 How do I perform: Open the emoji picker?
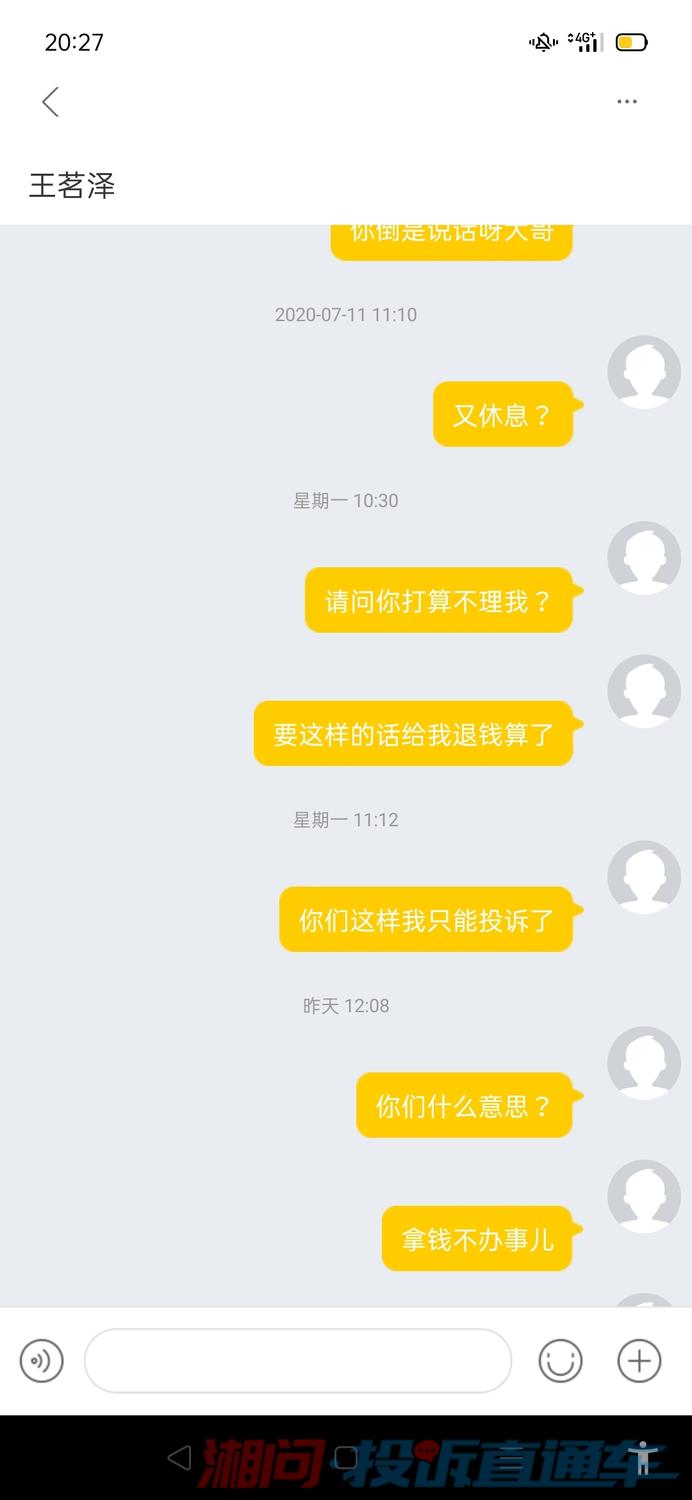(x=560, y=1361)
